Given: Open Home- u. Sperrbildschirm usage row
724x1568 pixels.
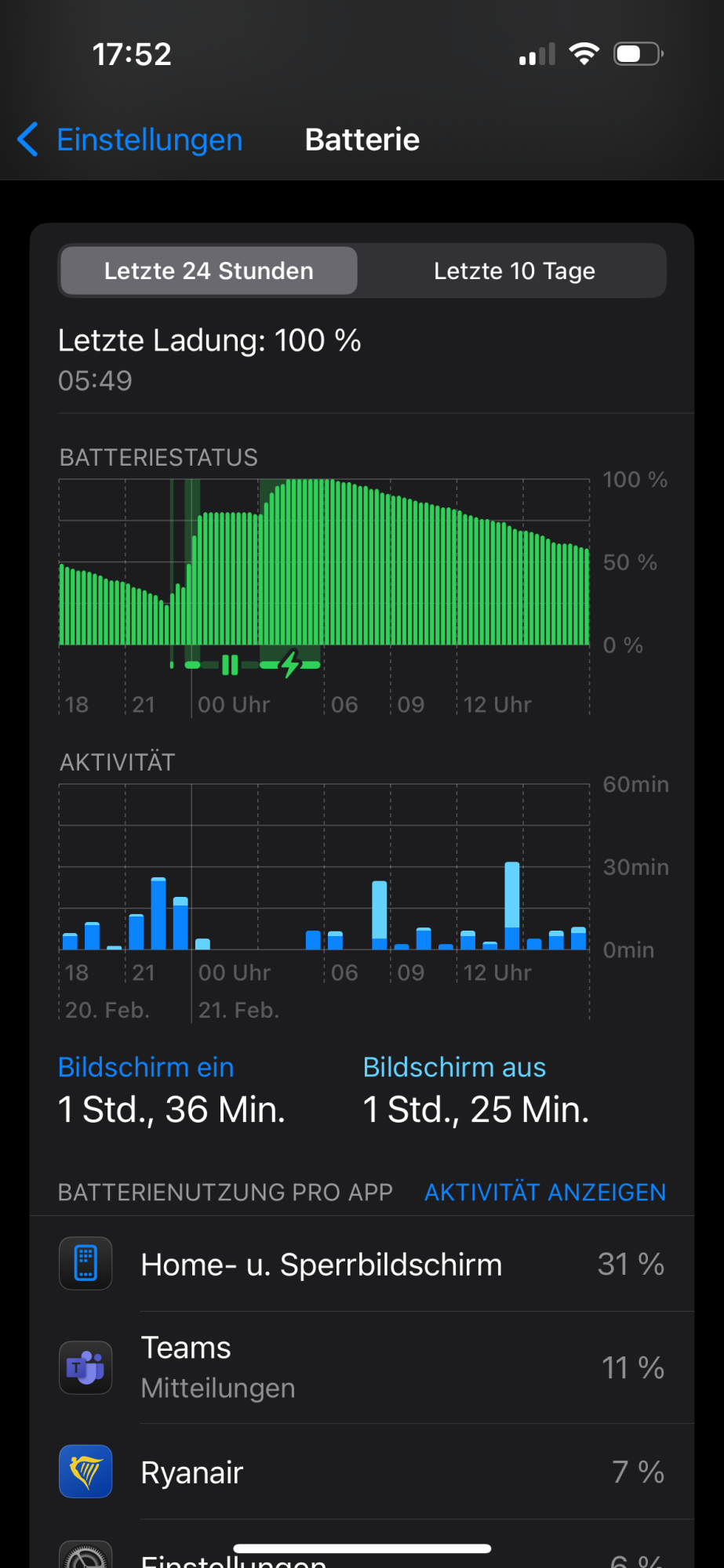Looking at the screenshot, I should tap(362, 1265).
